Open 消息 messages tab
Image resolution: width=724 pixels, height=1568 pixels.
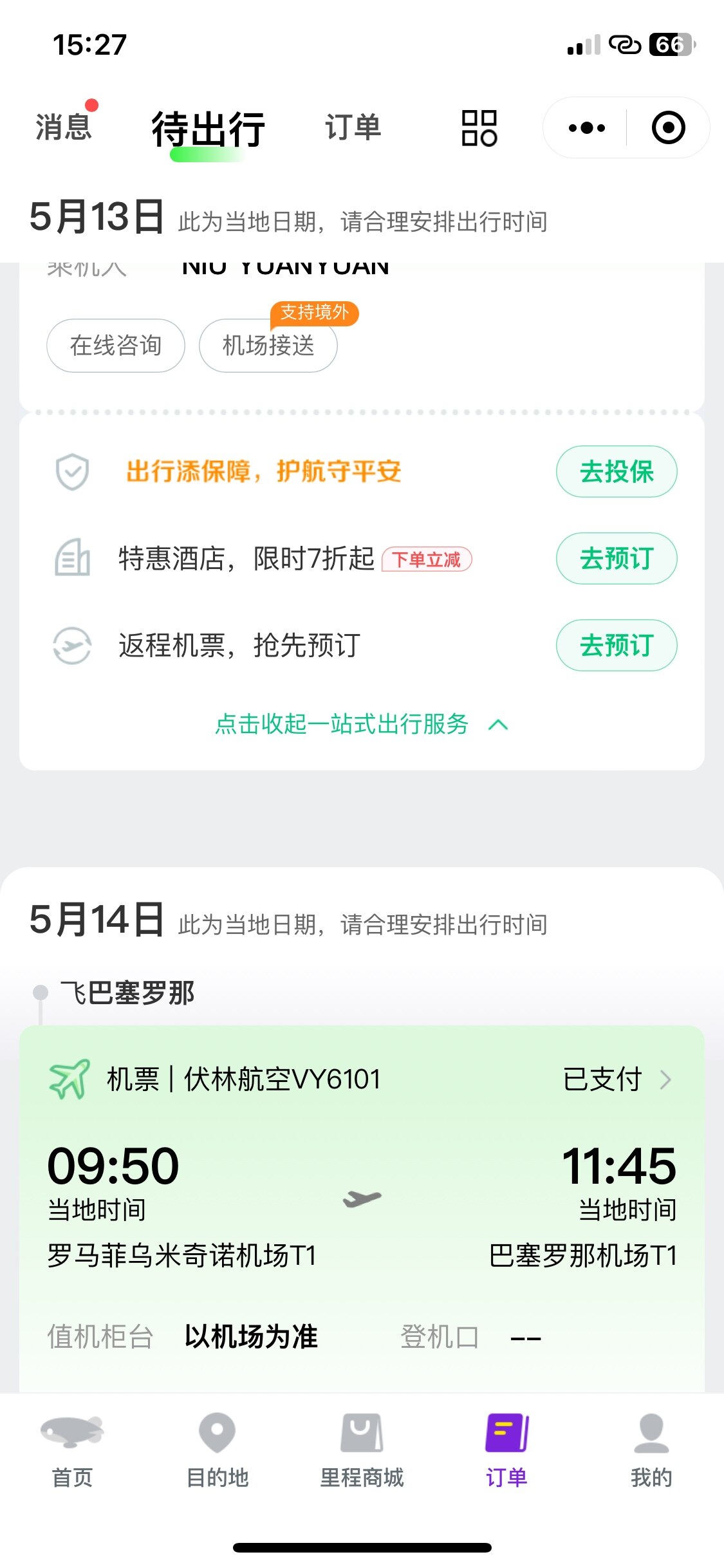[x=64, y=127]
